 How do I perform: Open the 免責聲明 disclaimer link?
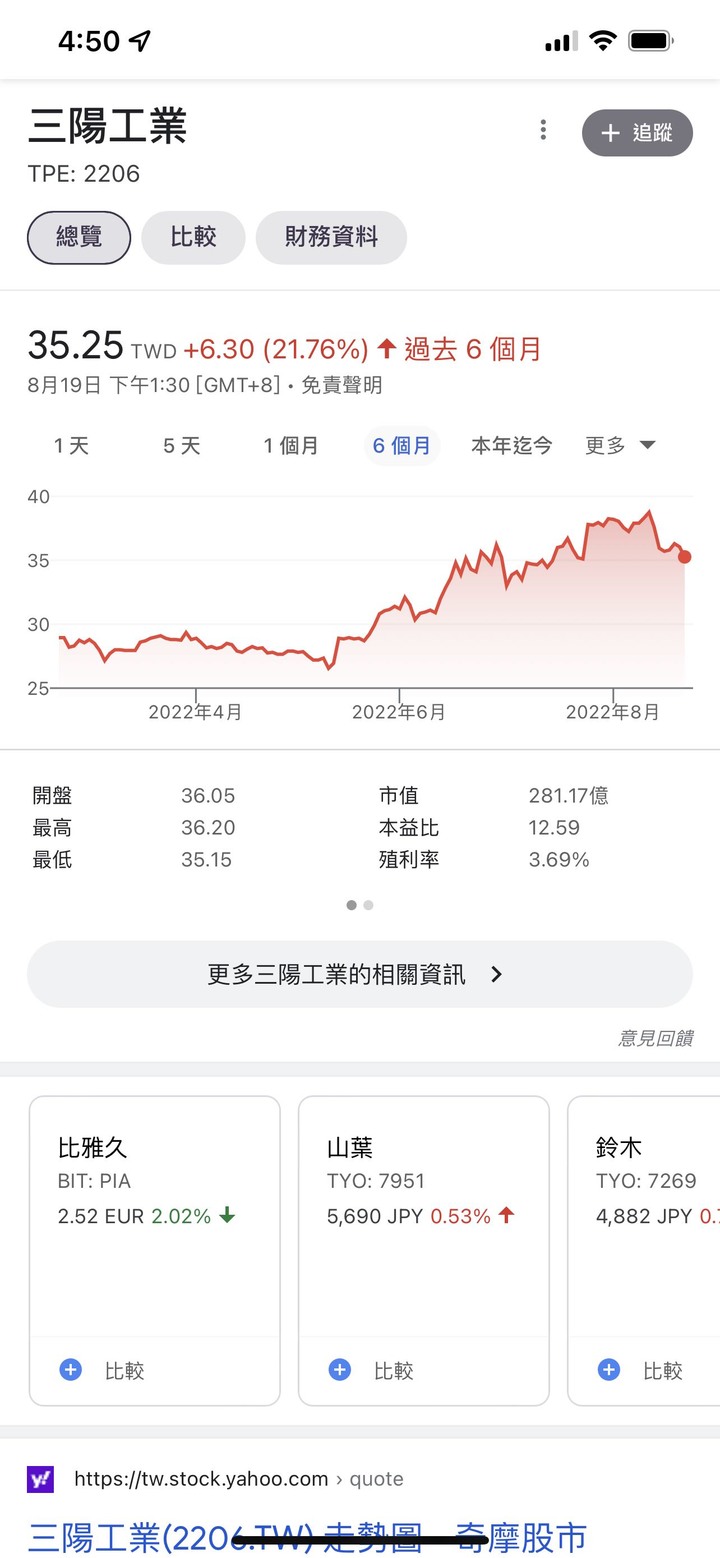coord(342,385)
